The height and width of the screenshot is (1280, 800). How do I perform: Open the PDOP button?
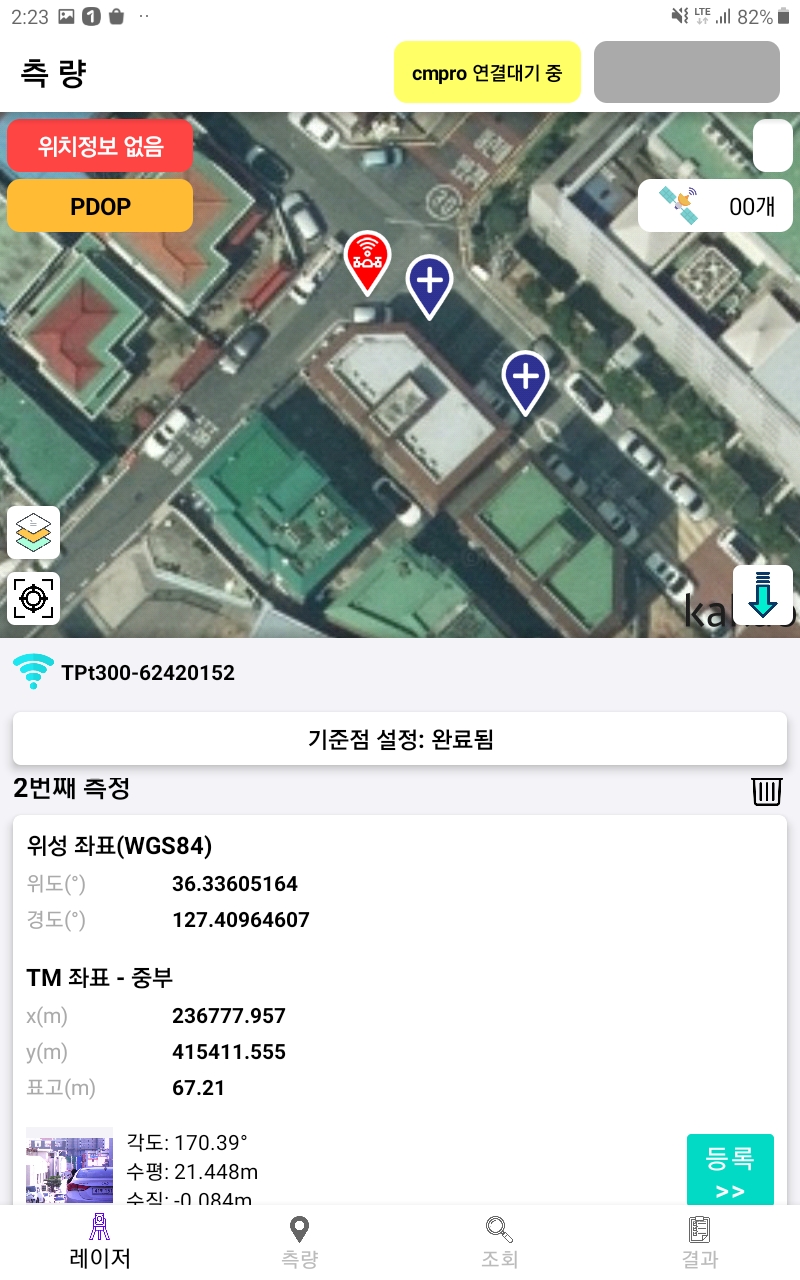click(x=100, y=206)
